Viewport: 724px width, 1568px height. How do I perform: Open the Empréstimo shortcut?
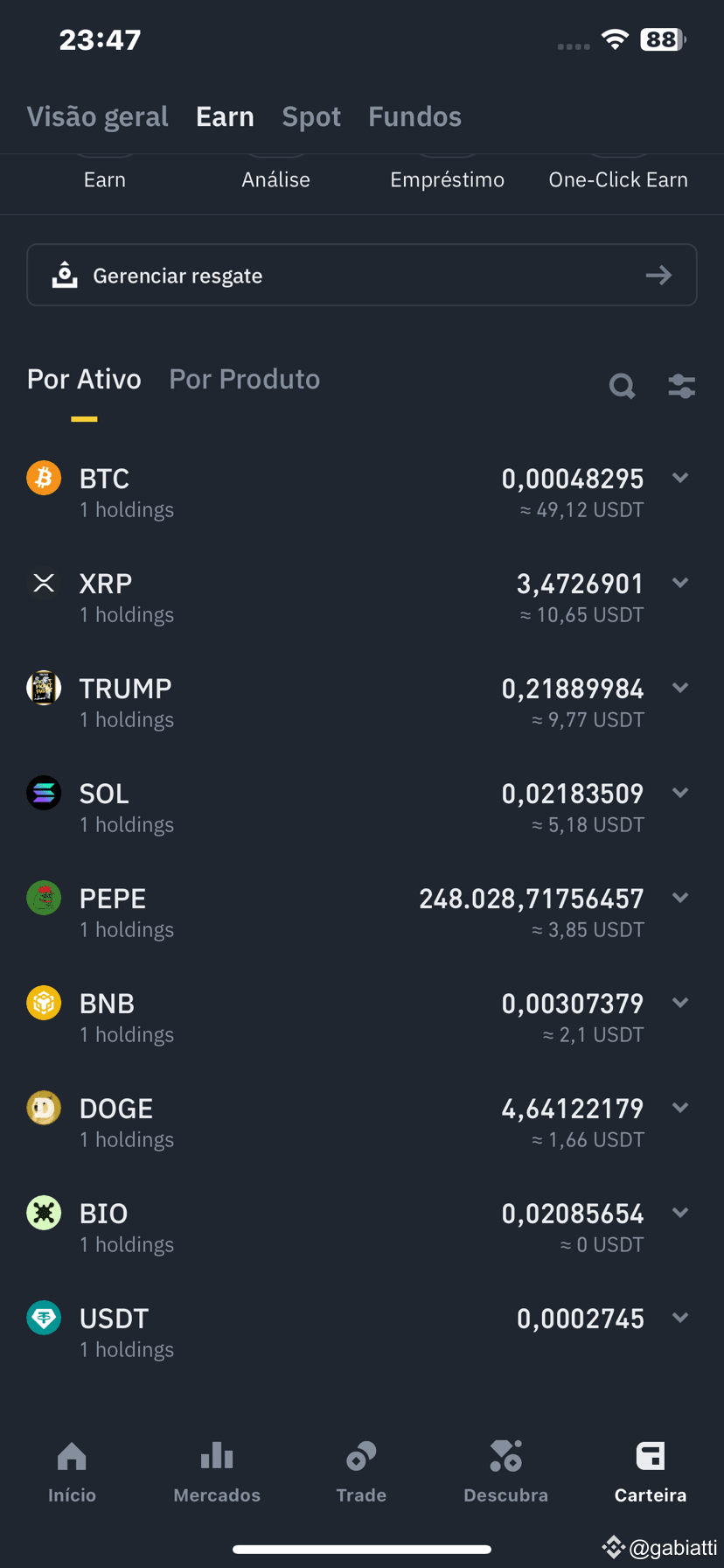pyautogui.click(x=447, y=179)
